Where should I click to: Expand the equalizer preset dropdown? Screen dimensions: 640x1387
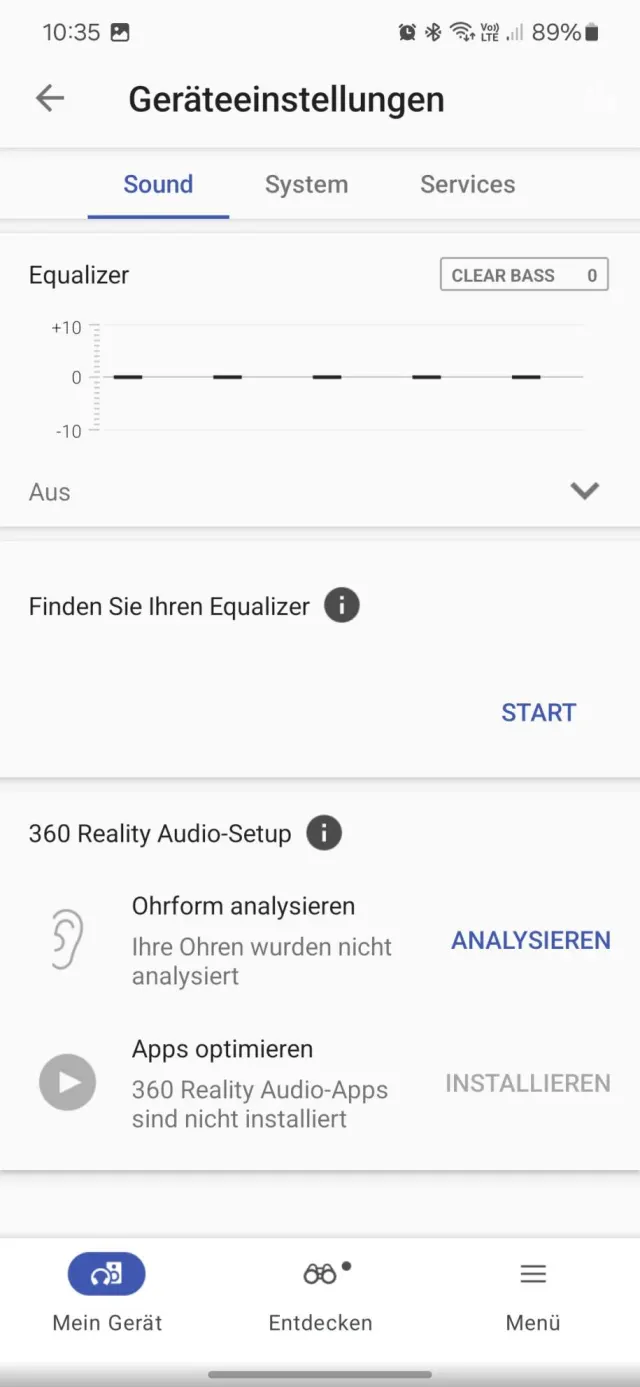[x=584, y=491]
